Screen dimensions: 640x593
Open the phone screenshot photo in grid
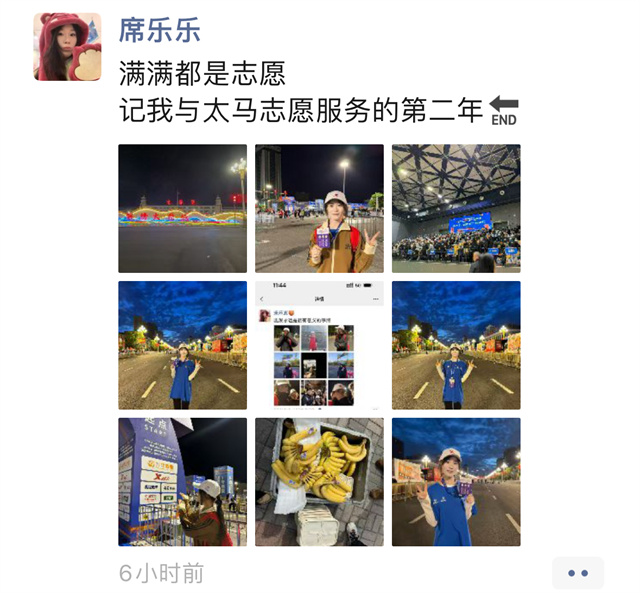tap(319, 345)
